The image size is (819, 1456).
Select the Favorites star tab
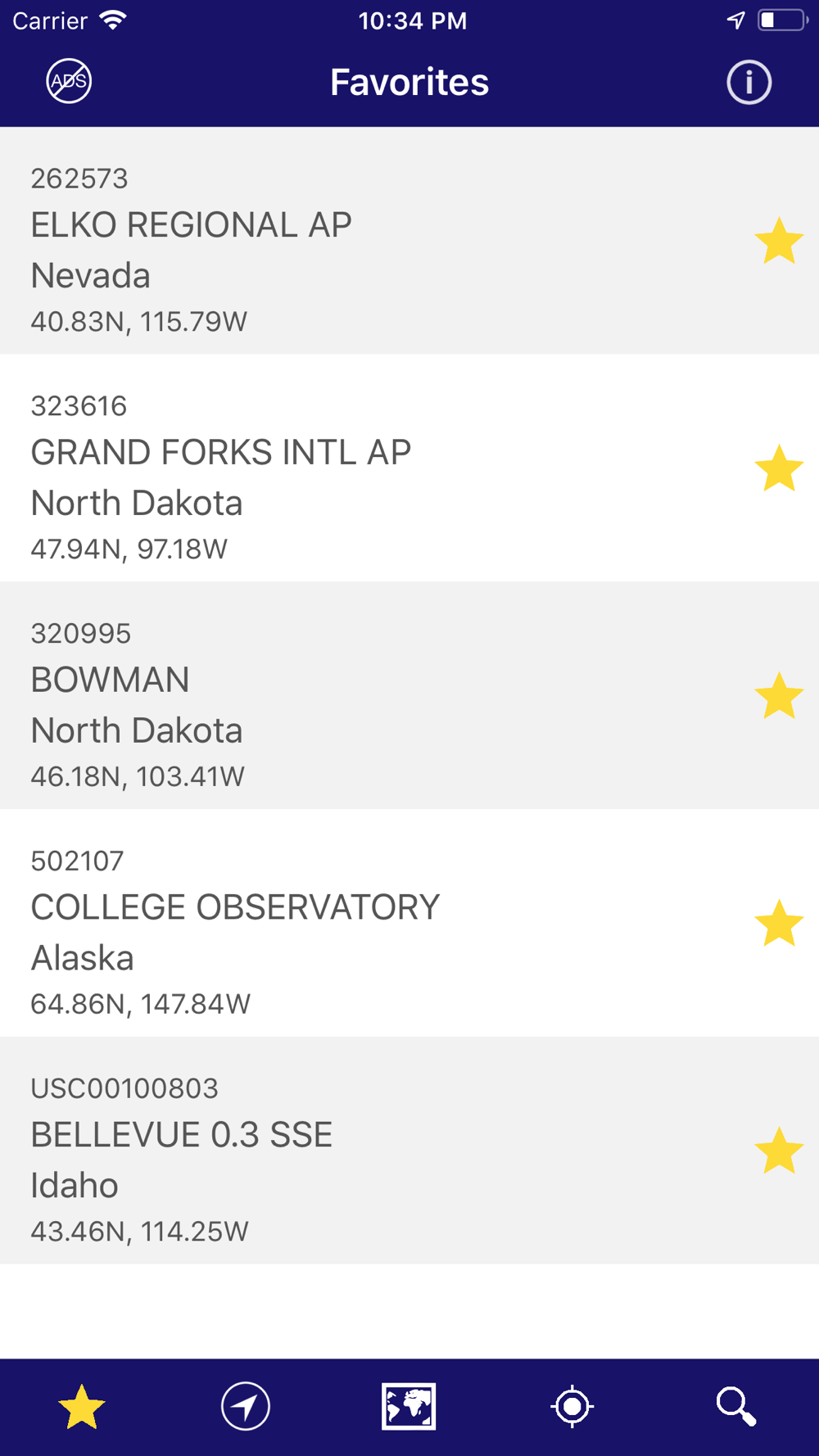[x=82, y=1407]
